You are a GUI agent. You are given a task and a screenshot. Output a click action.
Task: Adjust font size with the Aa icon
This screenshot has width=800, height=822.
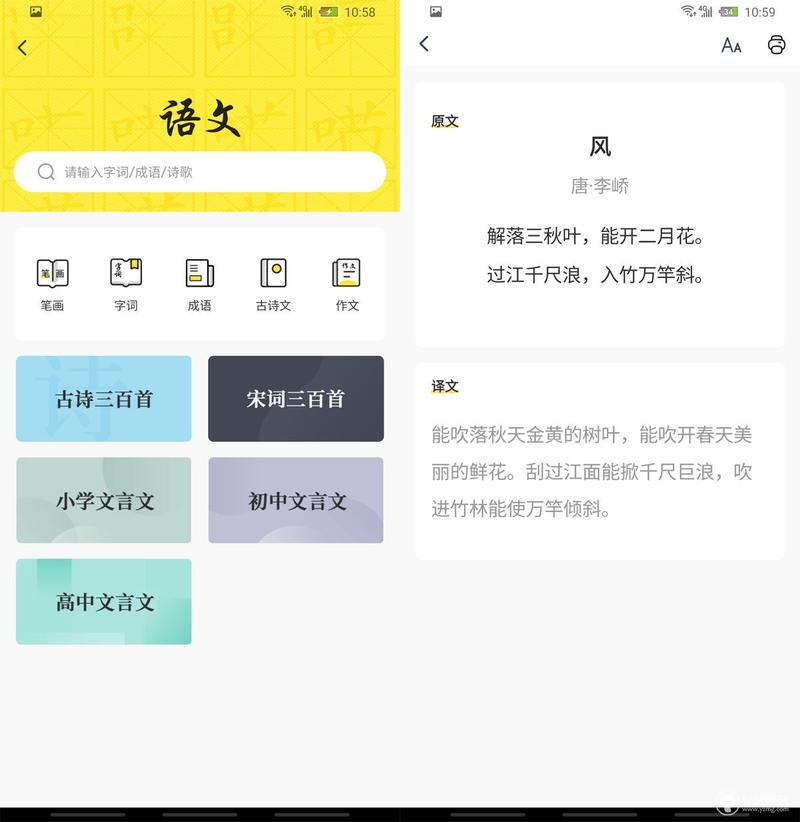point(731,45)
